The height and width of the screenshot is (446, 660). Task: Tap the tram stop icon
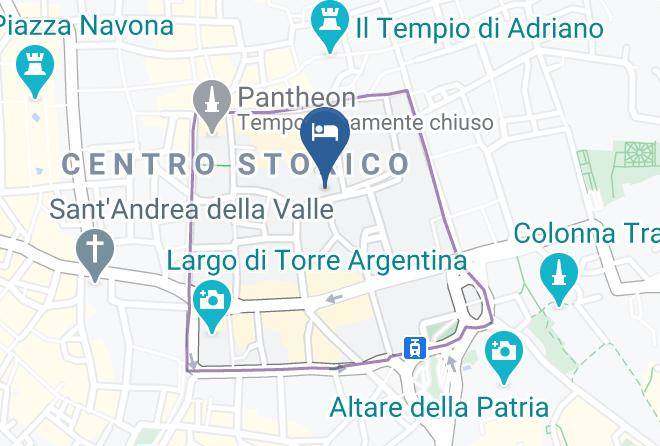(x=415, y=348)
